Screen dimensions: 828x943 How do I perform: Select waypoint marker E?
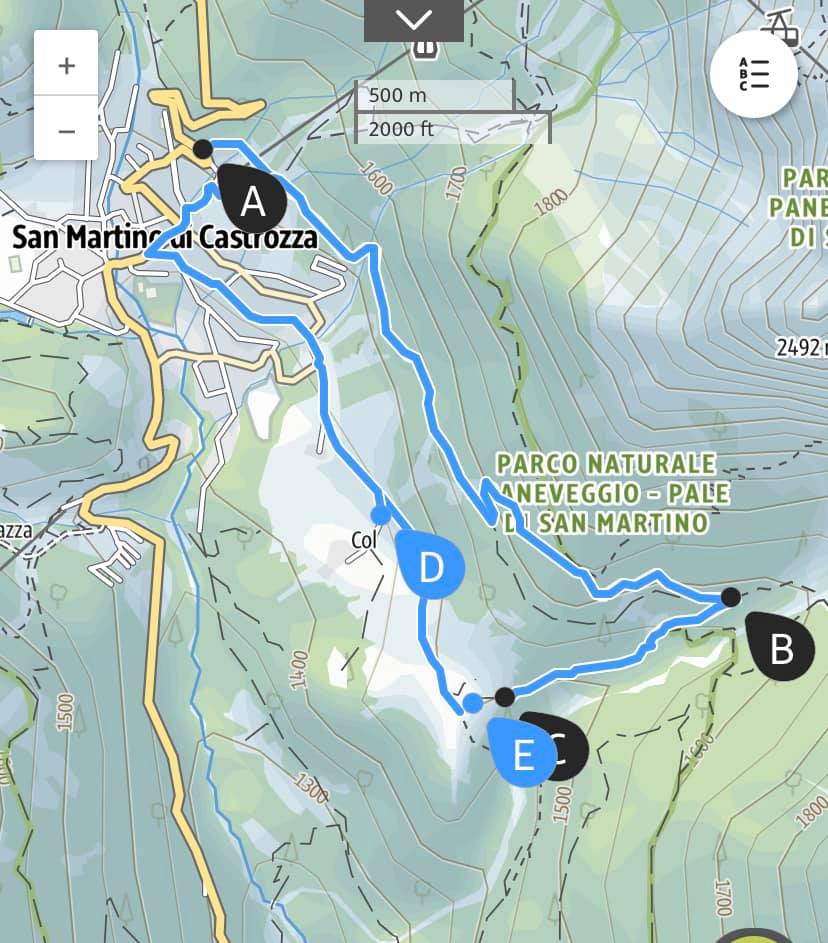pos(521,756)
